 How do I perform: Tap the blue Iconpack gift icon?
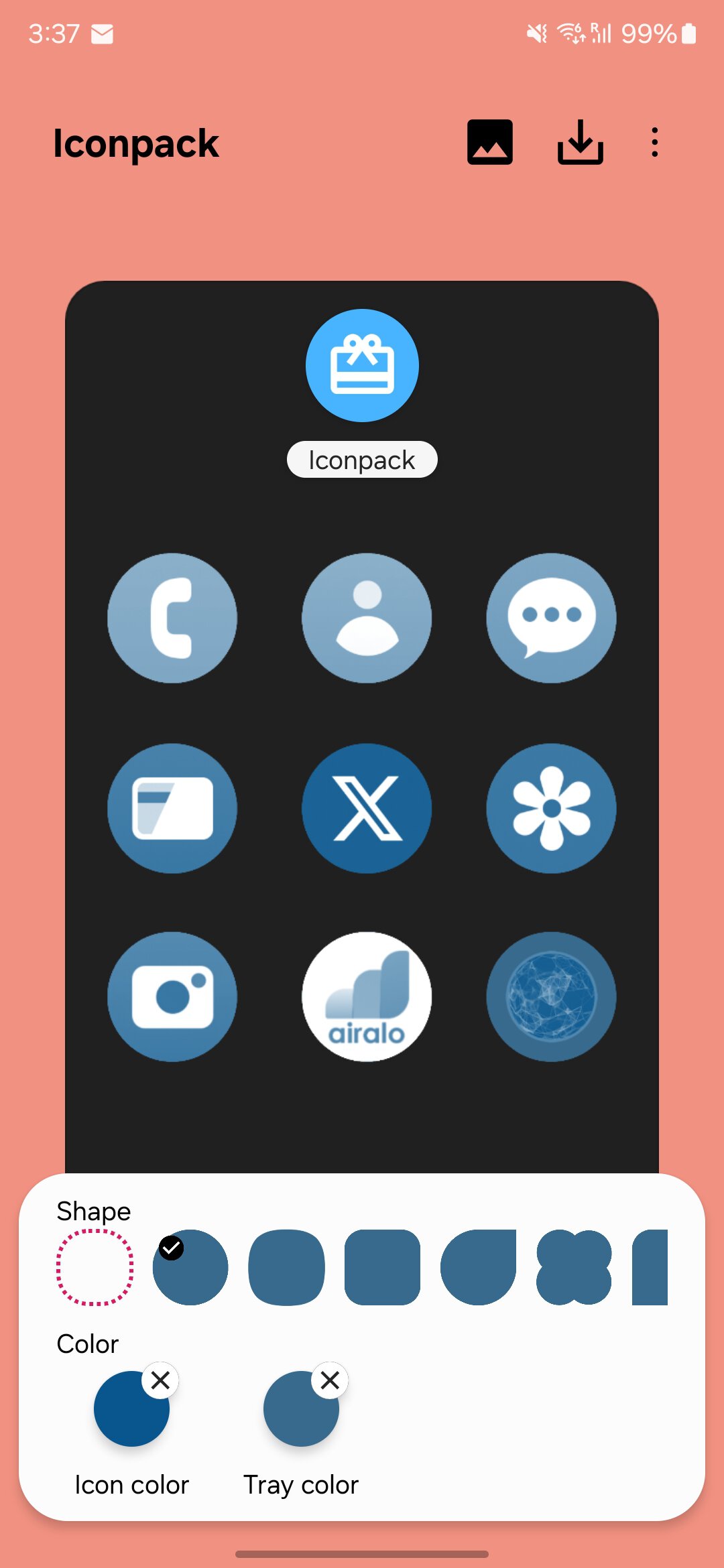(x=362, y=365)
